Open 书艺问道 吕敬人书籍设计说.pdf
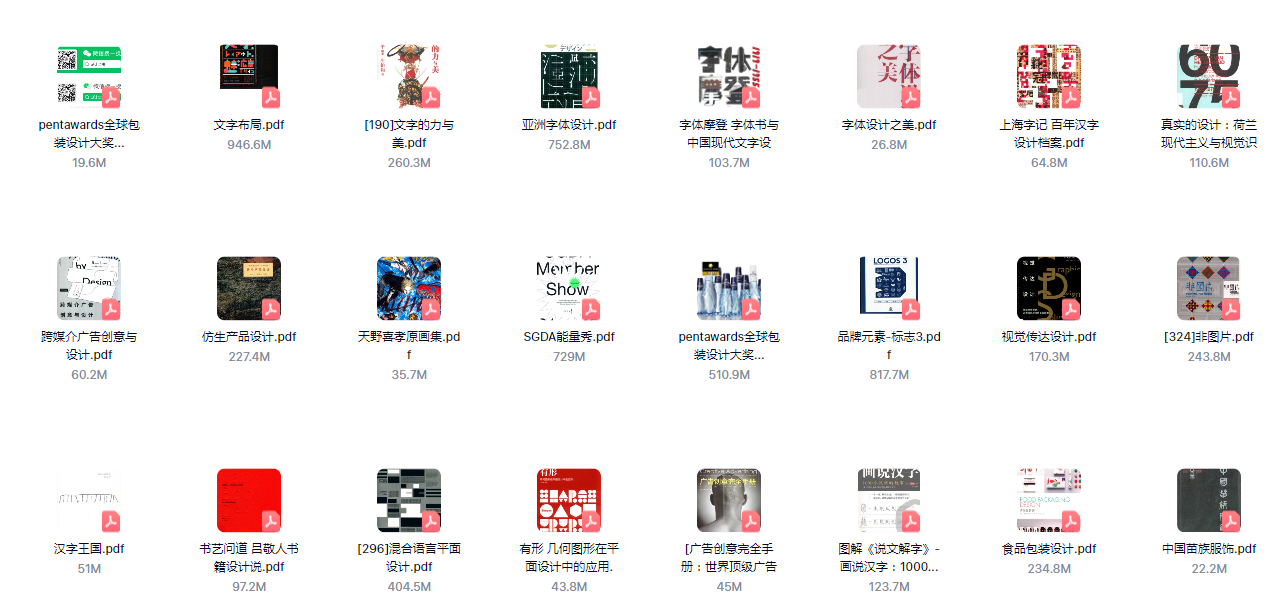 point(249,500)
